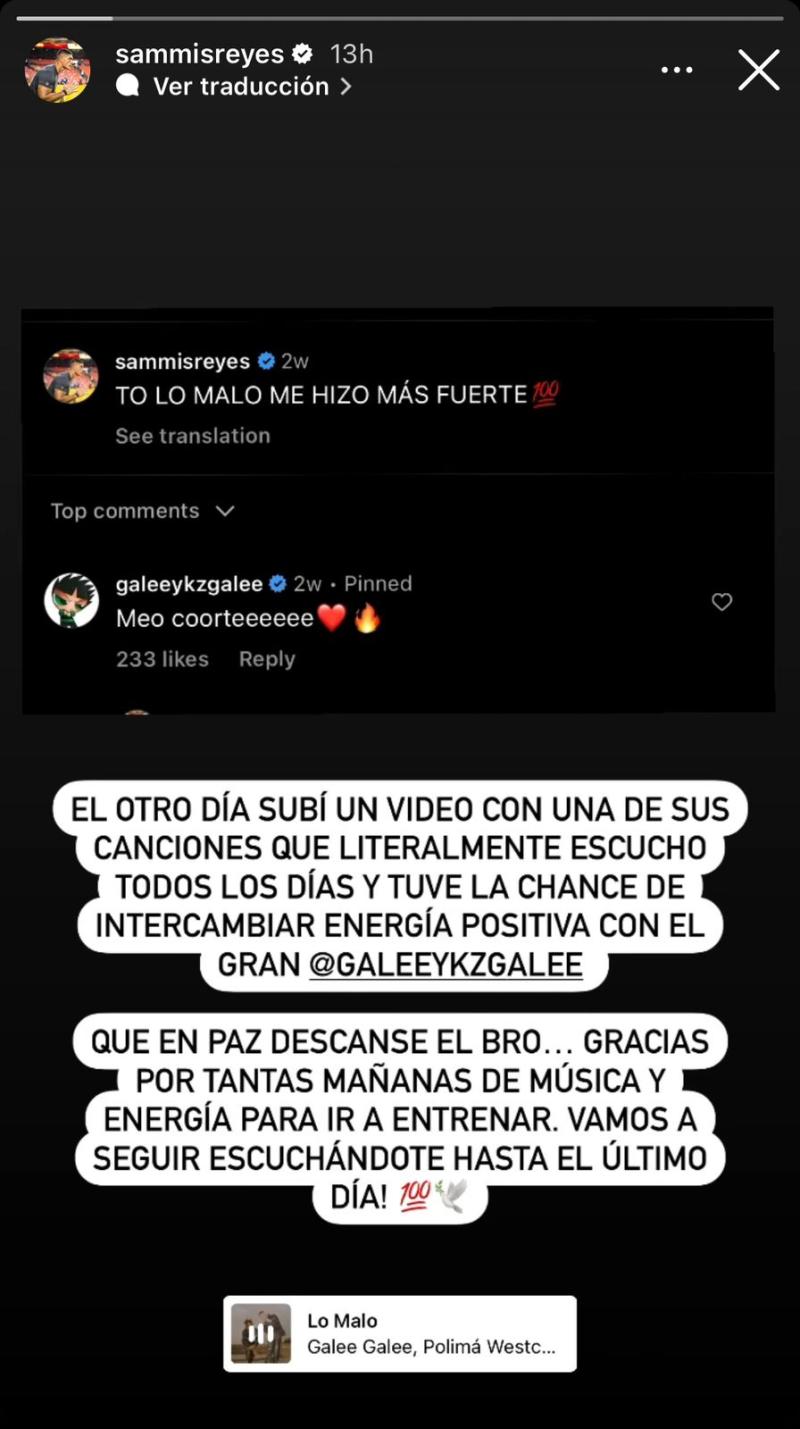Open sammisreyes profile picture in story header
Viewport: 800px width, 1429px height.
coord(58,69)
